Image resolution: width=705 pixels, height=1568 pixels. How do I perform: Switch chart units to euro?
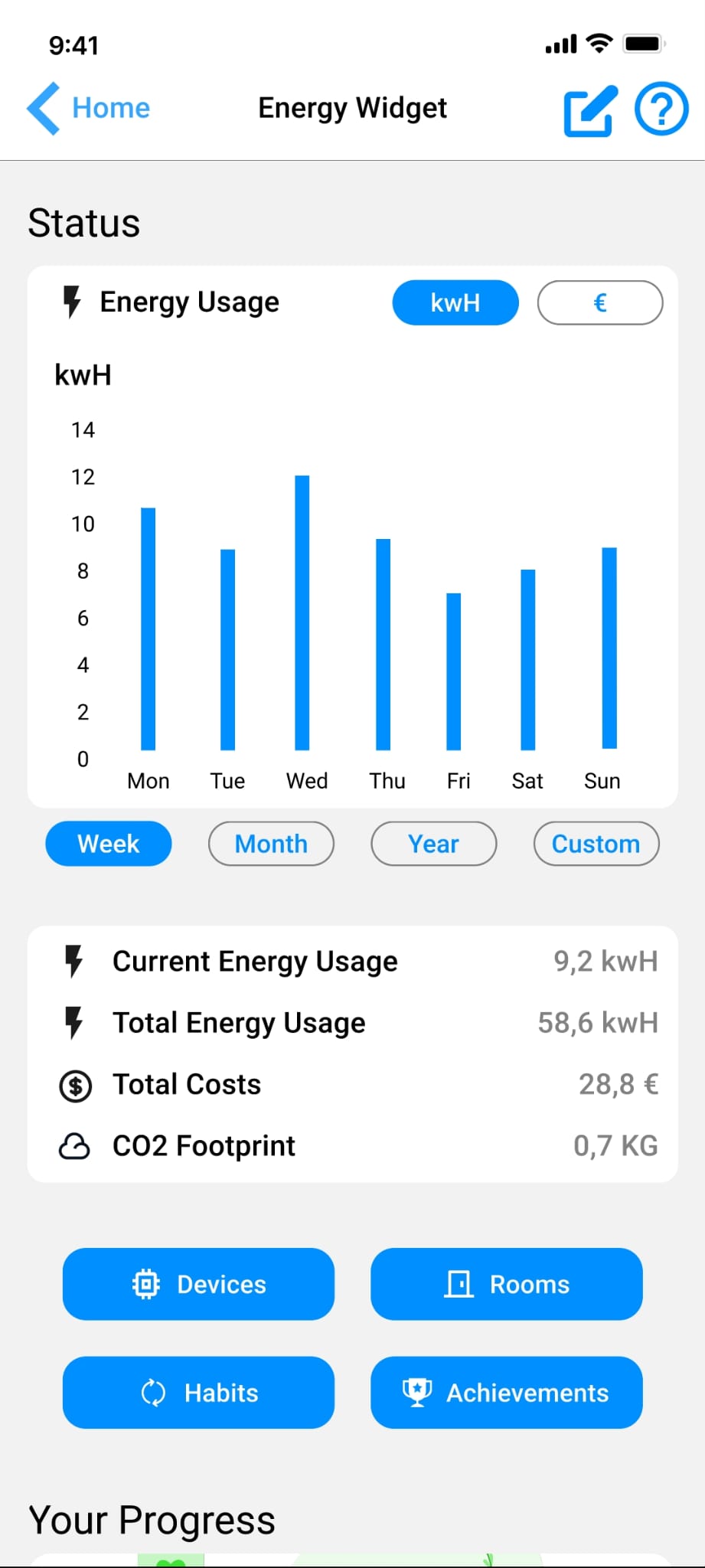tap(600, 302)
